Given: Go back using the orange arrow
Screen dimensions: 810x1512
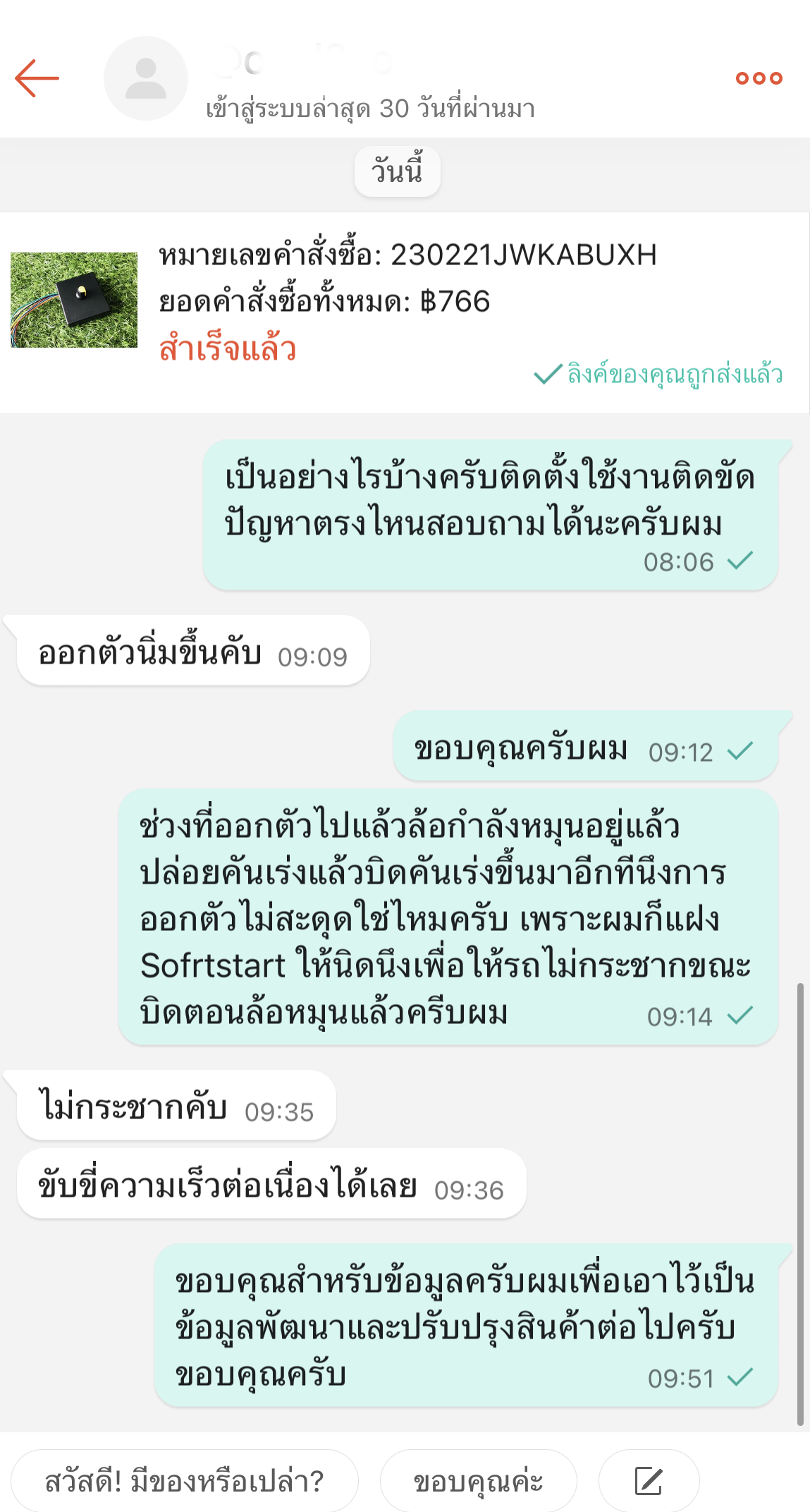Looking at the screenshot, I should pyautogui.click(x=37, y=78).
